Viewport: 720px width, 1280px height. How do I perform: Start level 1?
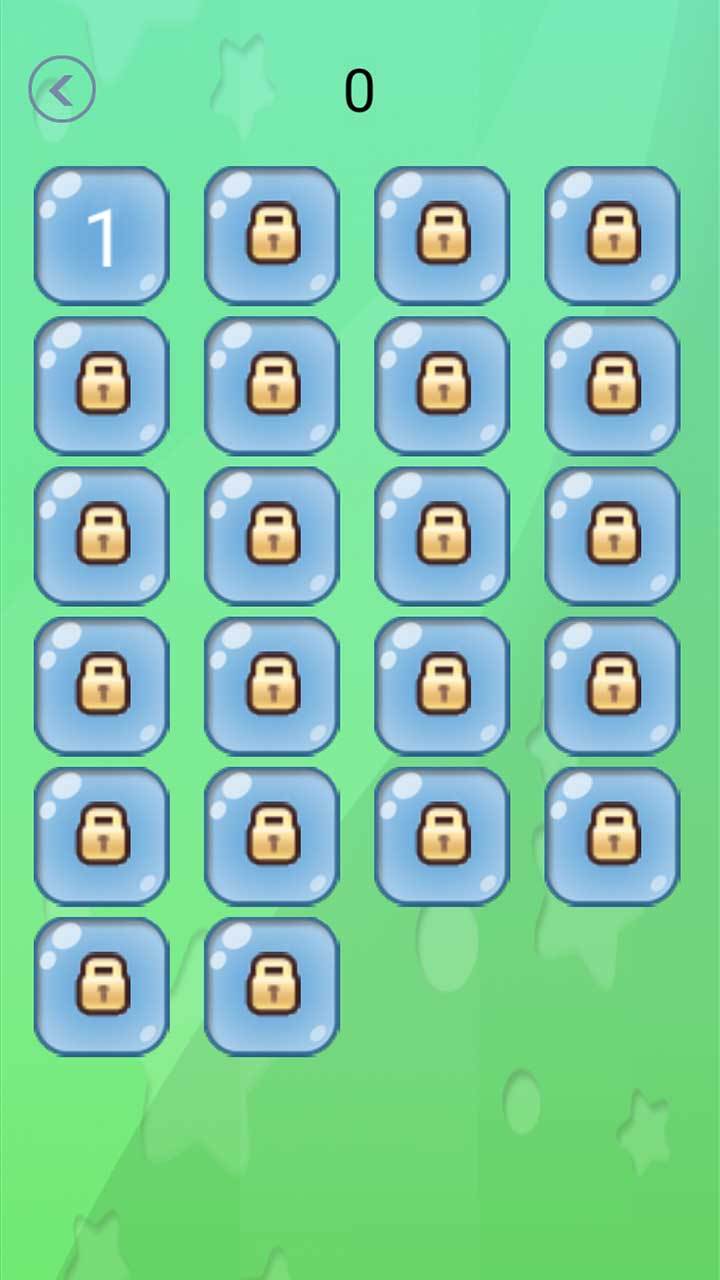point(101,236)
